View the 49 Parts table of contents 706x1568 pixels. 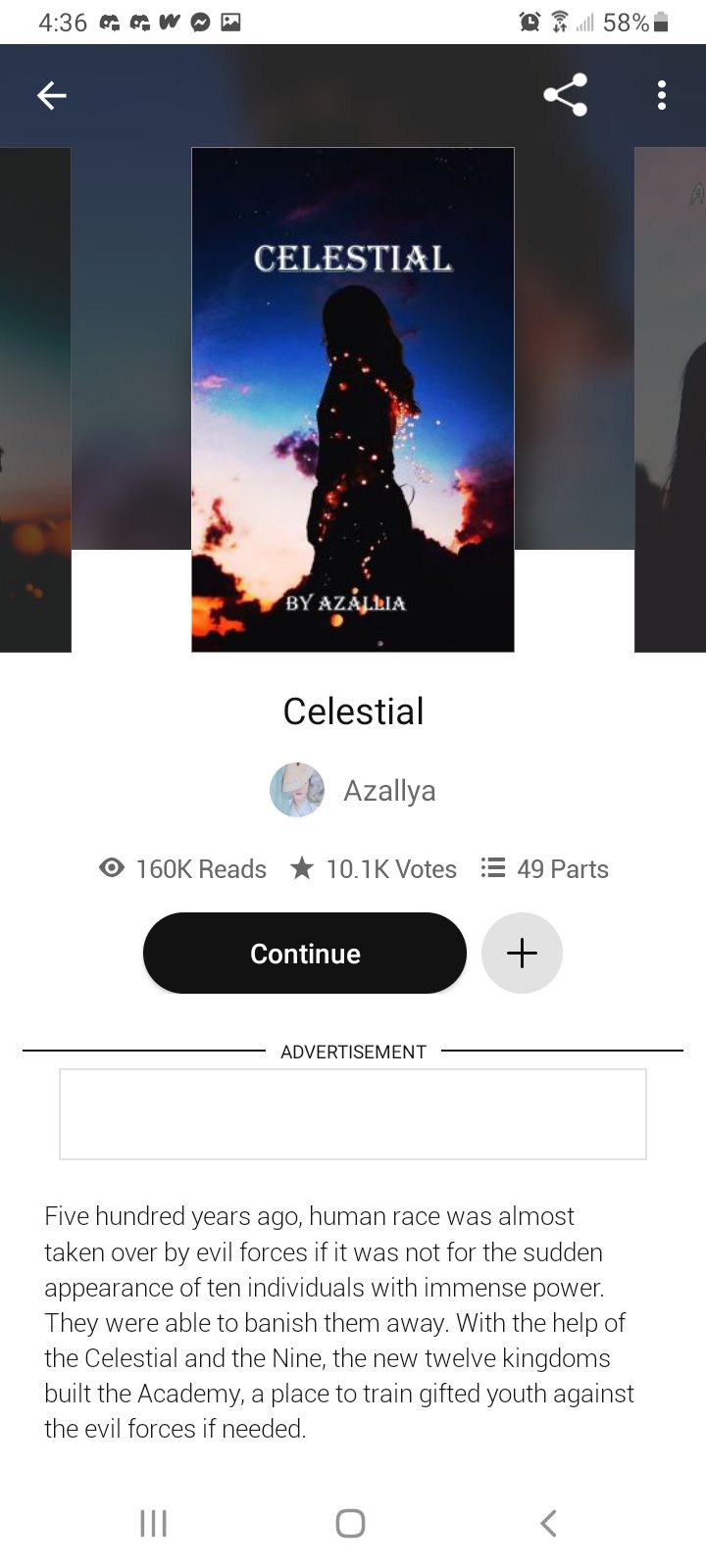tap(545, 868)
